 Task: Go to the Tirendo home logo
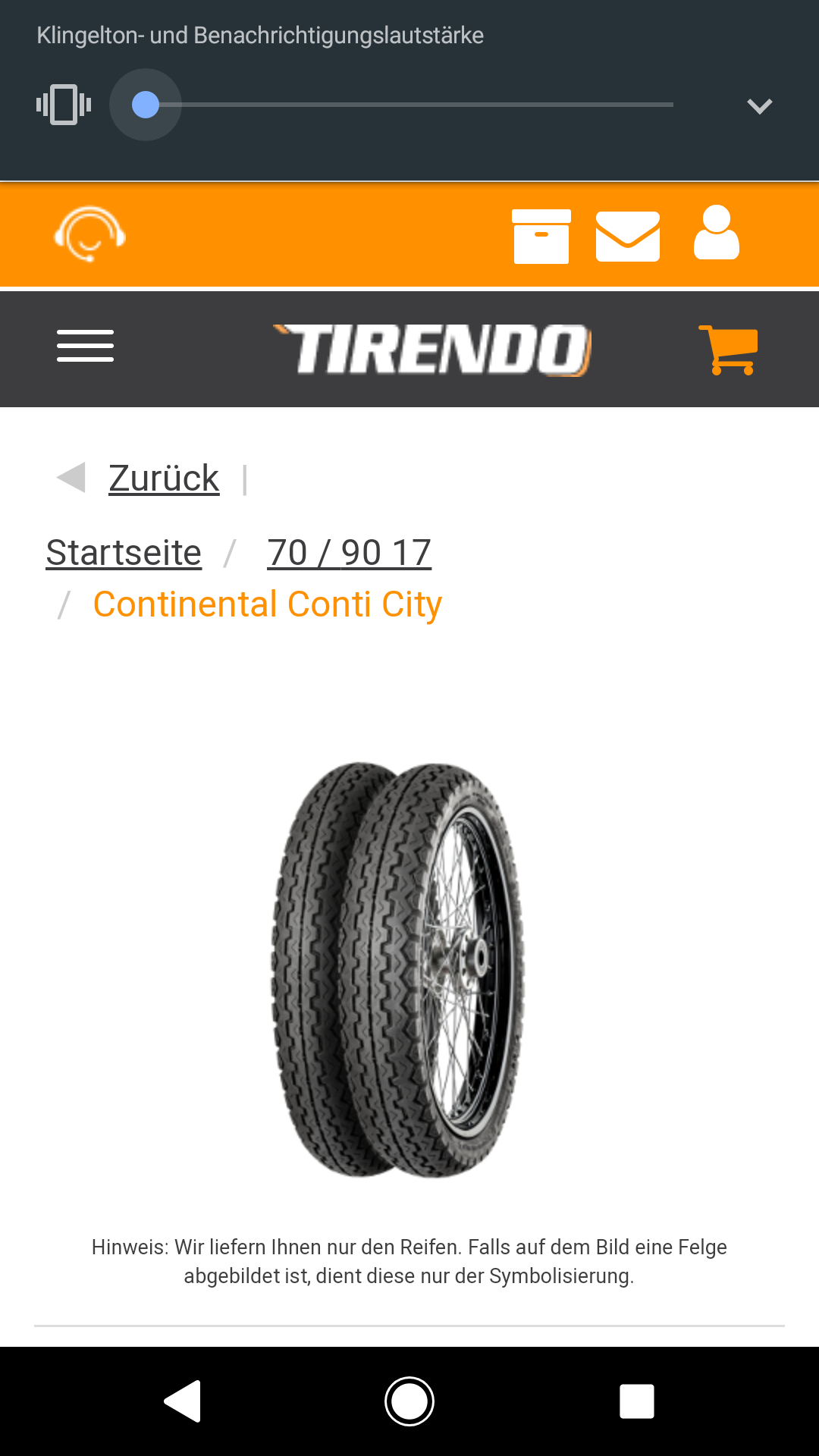coord(433,350)
